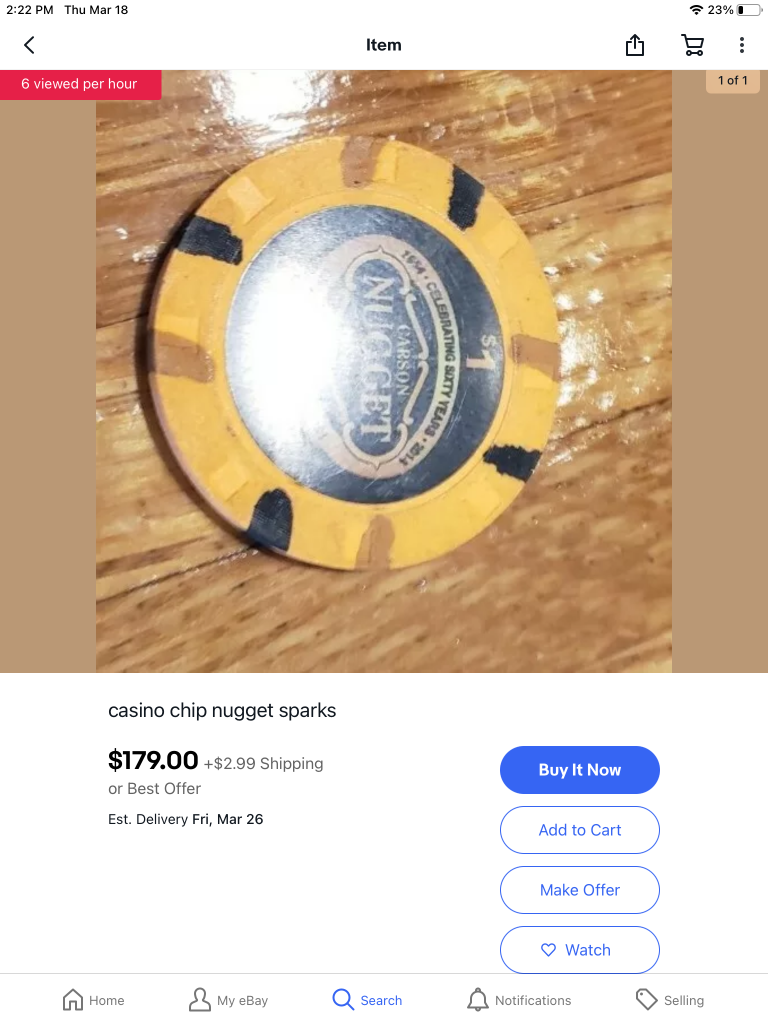Go to the Home tab

(x=93, y=1000)
